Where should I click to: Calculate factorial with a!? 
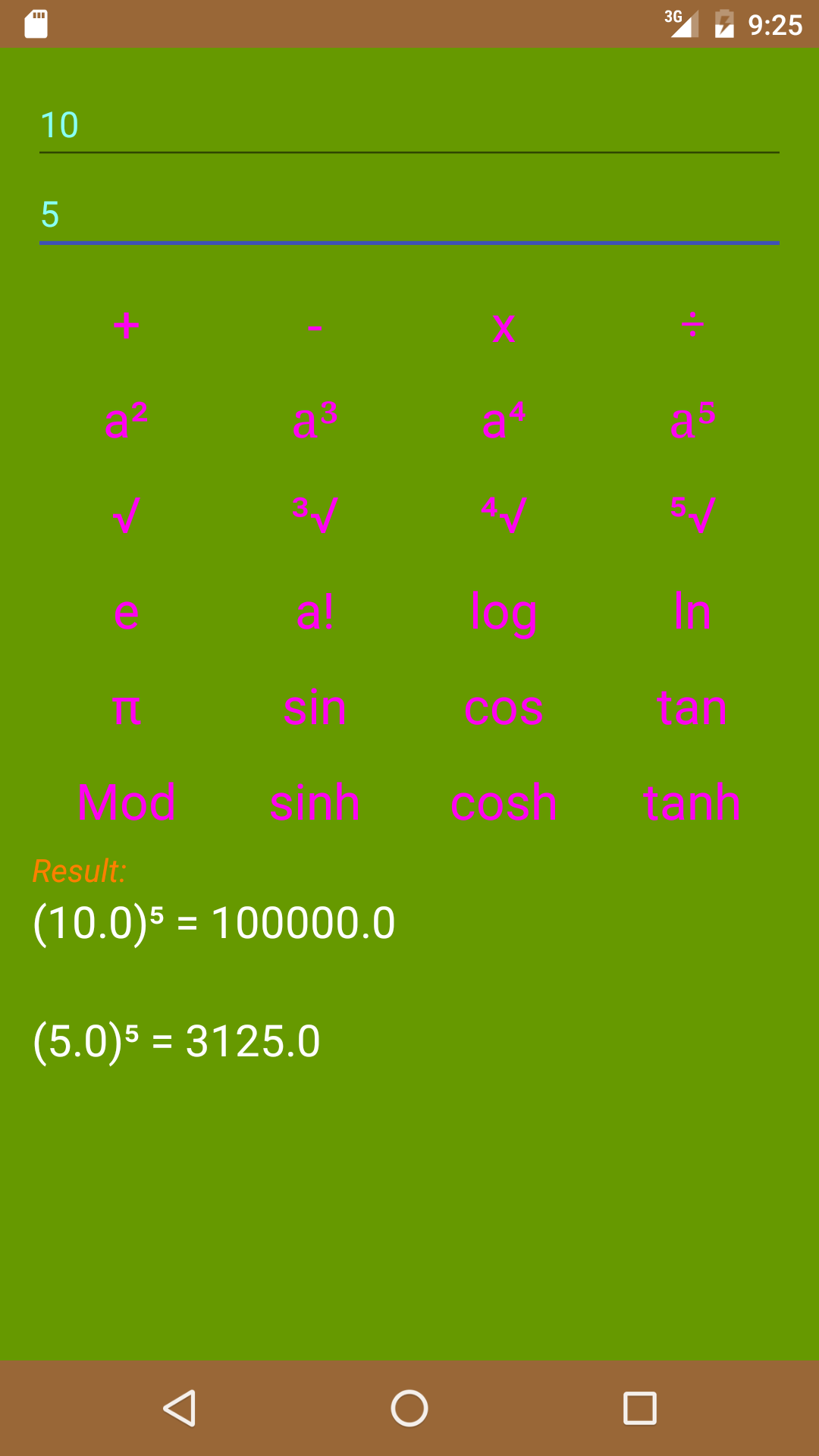point(315,612)
